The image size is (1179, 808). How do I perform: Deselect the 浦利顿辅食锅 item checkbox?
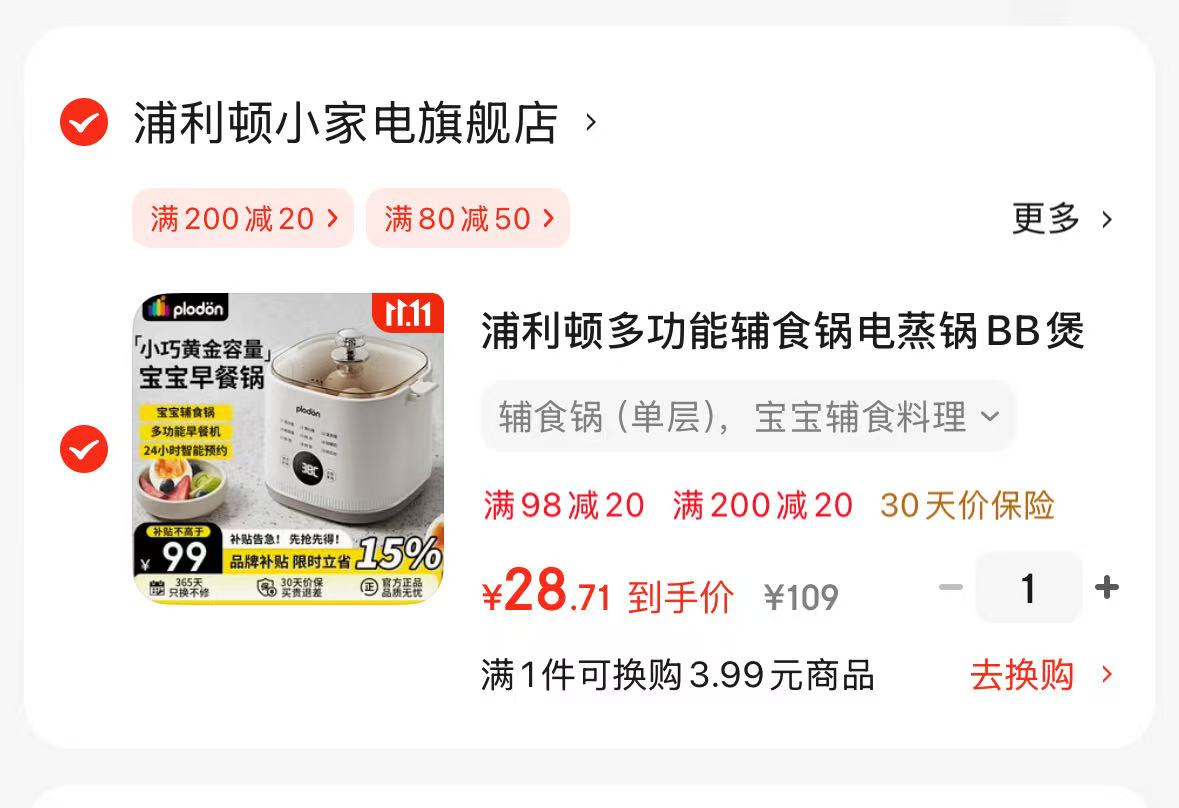tap(84, 449)
